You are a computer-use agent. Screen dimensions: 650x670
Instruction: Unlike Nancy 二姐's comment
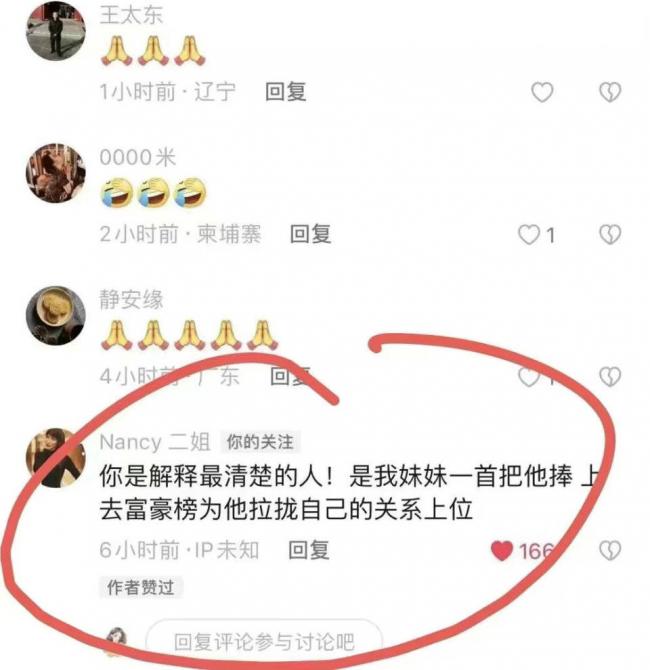pyautogui.click(x=503, y=551)
